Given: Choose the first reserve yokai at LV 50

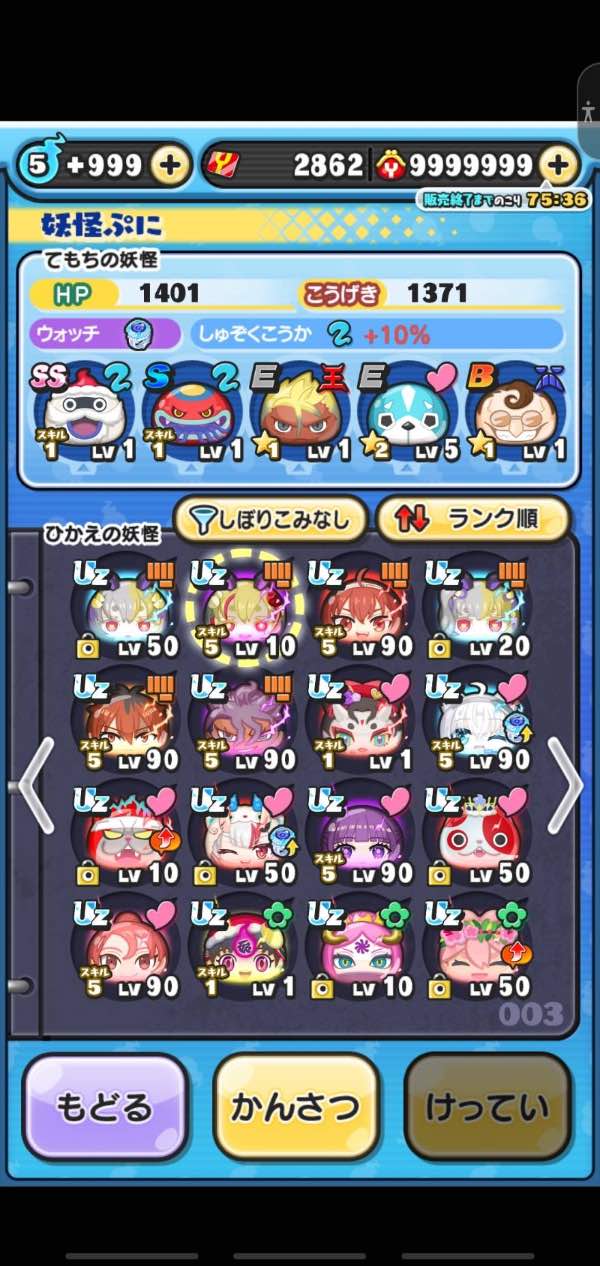Looking at the screenshot, I should [x=127, y=608].
